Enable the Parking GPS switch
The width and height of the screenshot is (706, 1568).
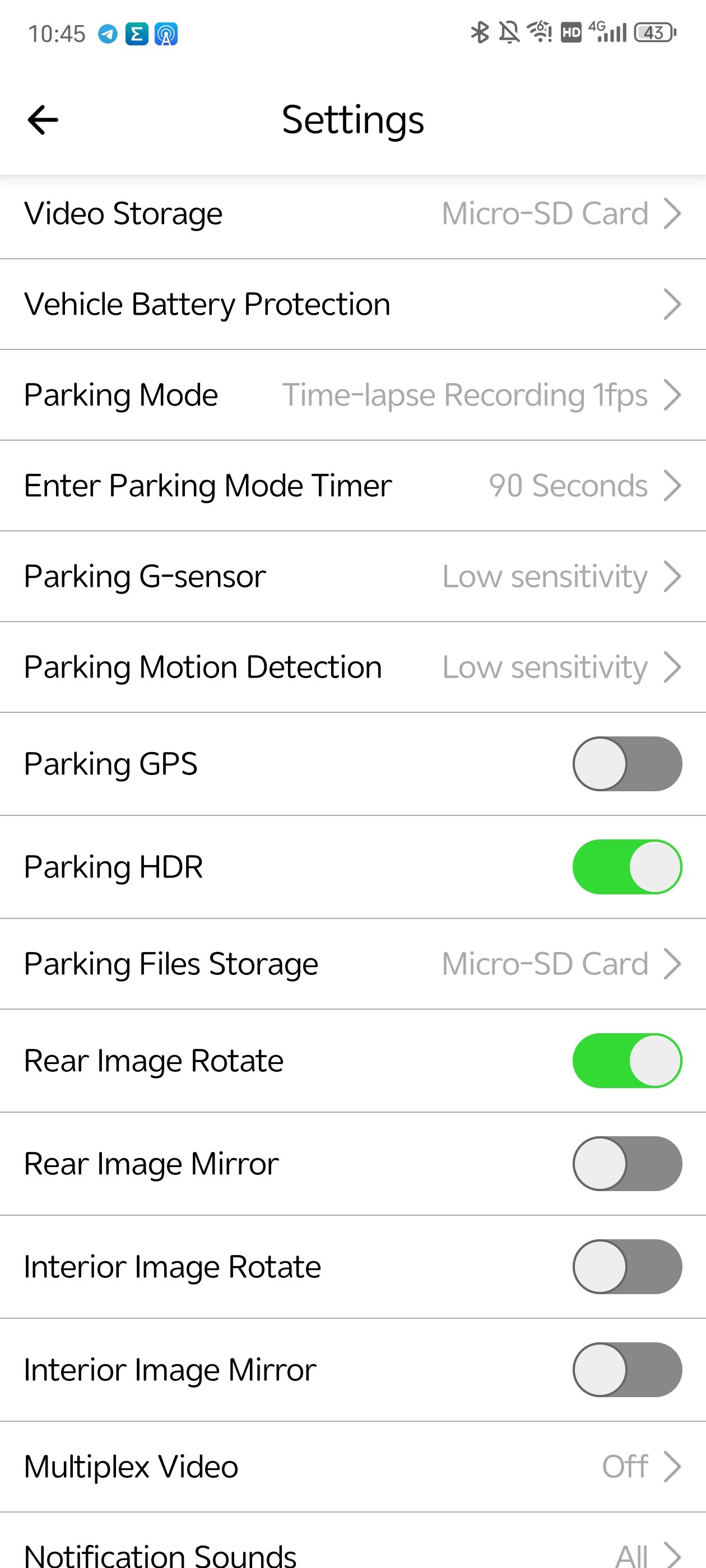627,764
